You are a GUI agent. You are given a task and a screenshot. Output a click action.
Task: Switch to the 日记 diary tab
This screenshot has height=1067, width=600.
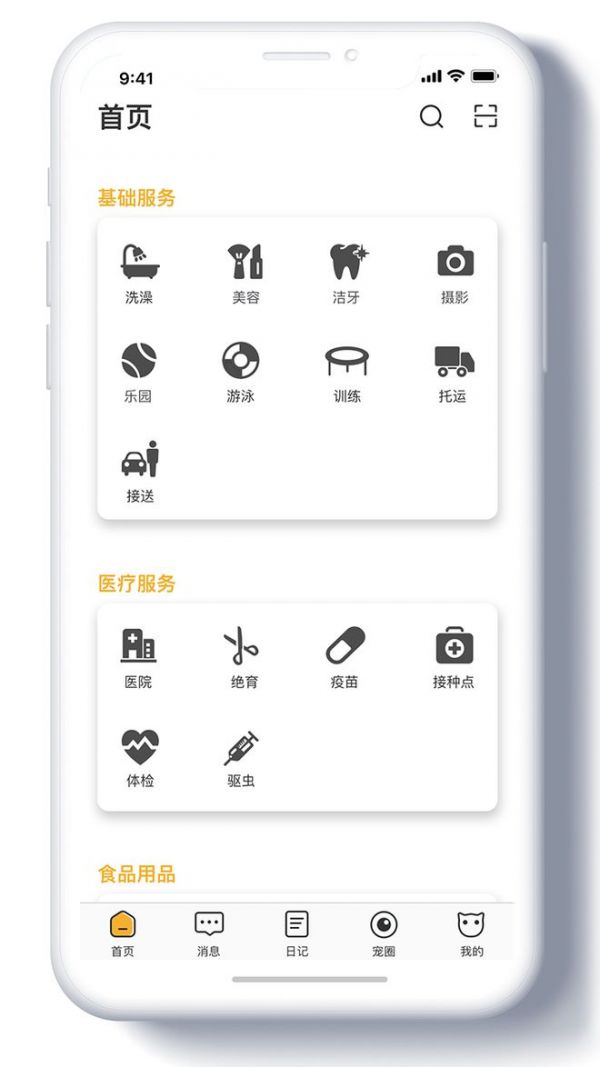coord(297,934)
